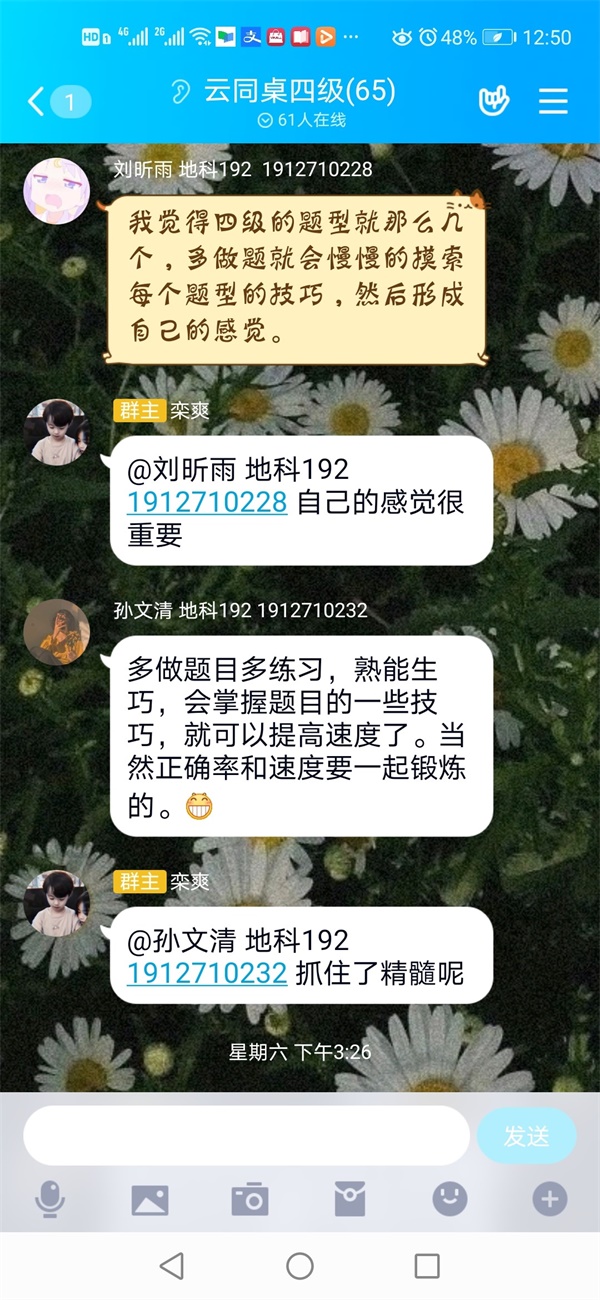Open 孙文清's profile avatar

57,632
